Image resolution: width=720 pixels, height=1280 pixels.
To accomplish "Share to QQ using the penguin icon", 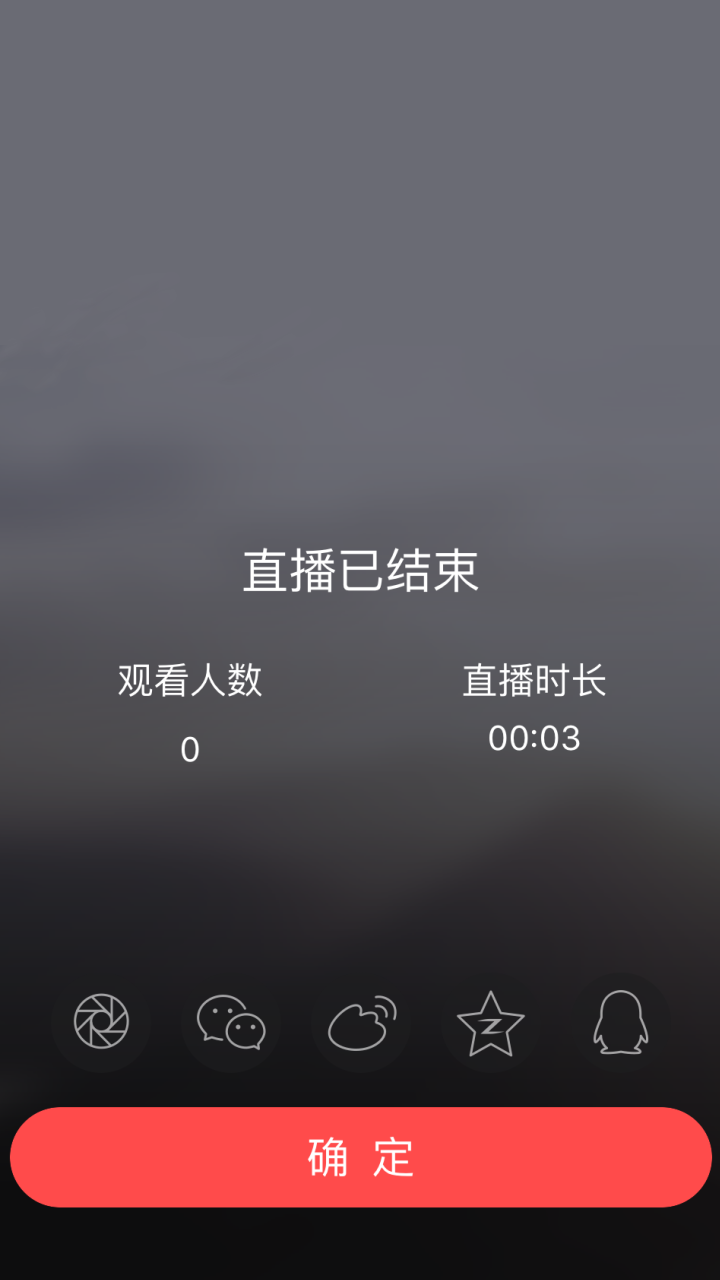I will coord(621,1022).
